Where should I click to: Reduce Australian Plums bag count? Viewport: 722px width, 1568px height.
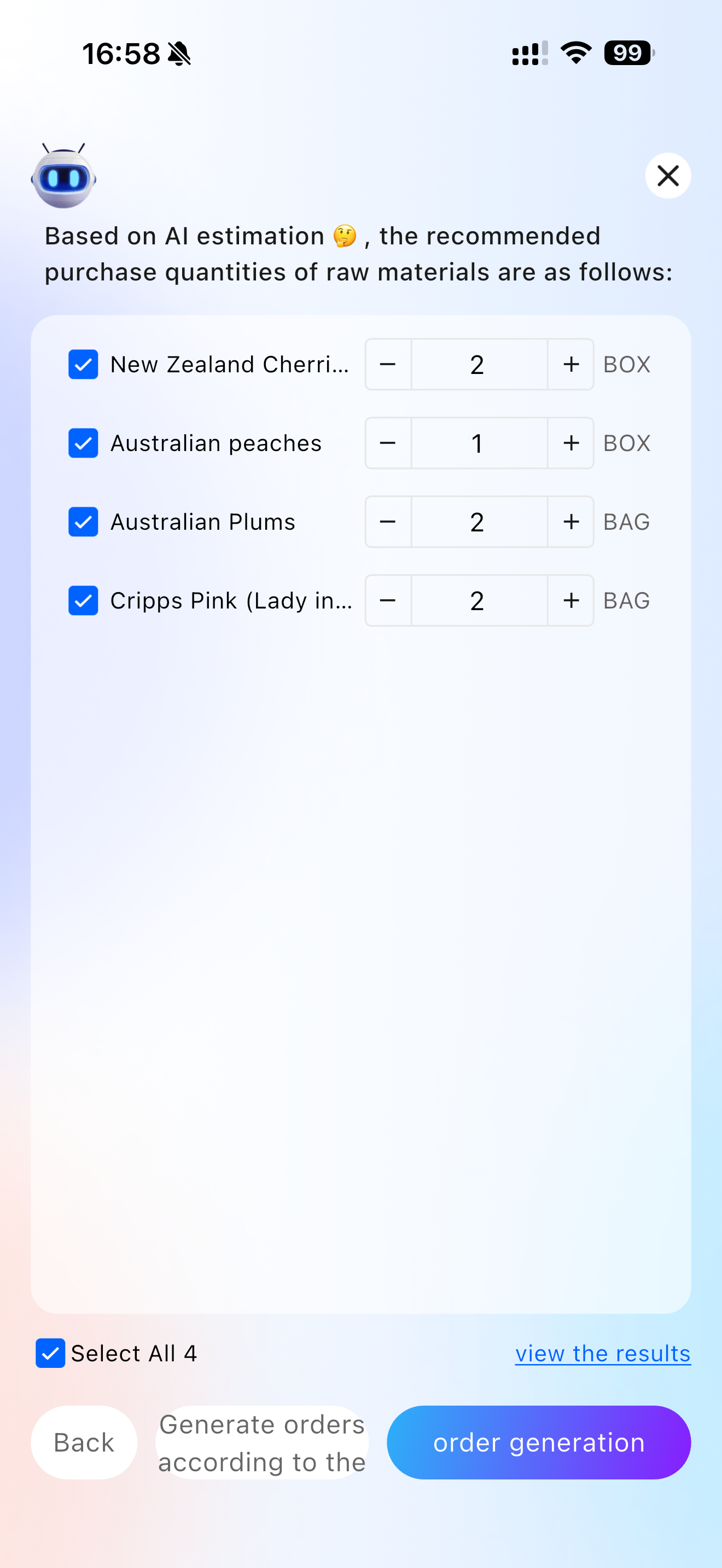click(x=388, y=522)
